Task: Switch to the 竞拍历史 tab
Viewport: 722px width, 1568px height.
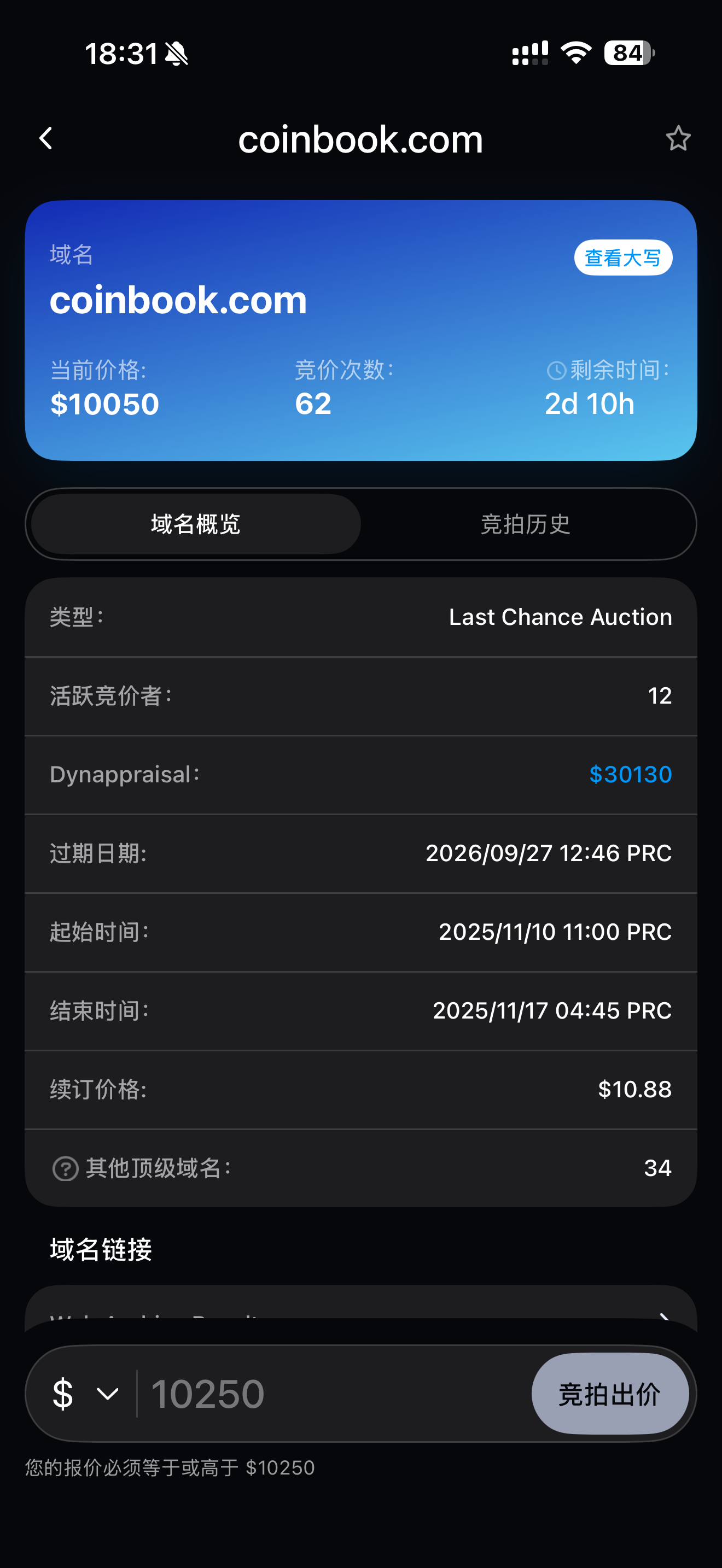Action: 526,524
